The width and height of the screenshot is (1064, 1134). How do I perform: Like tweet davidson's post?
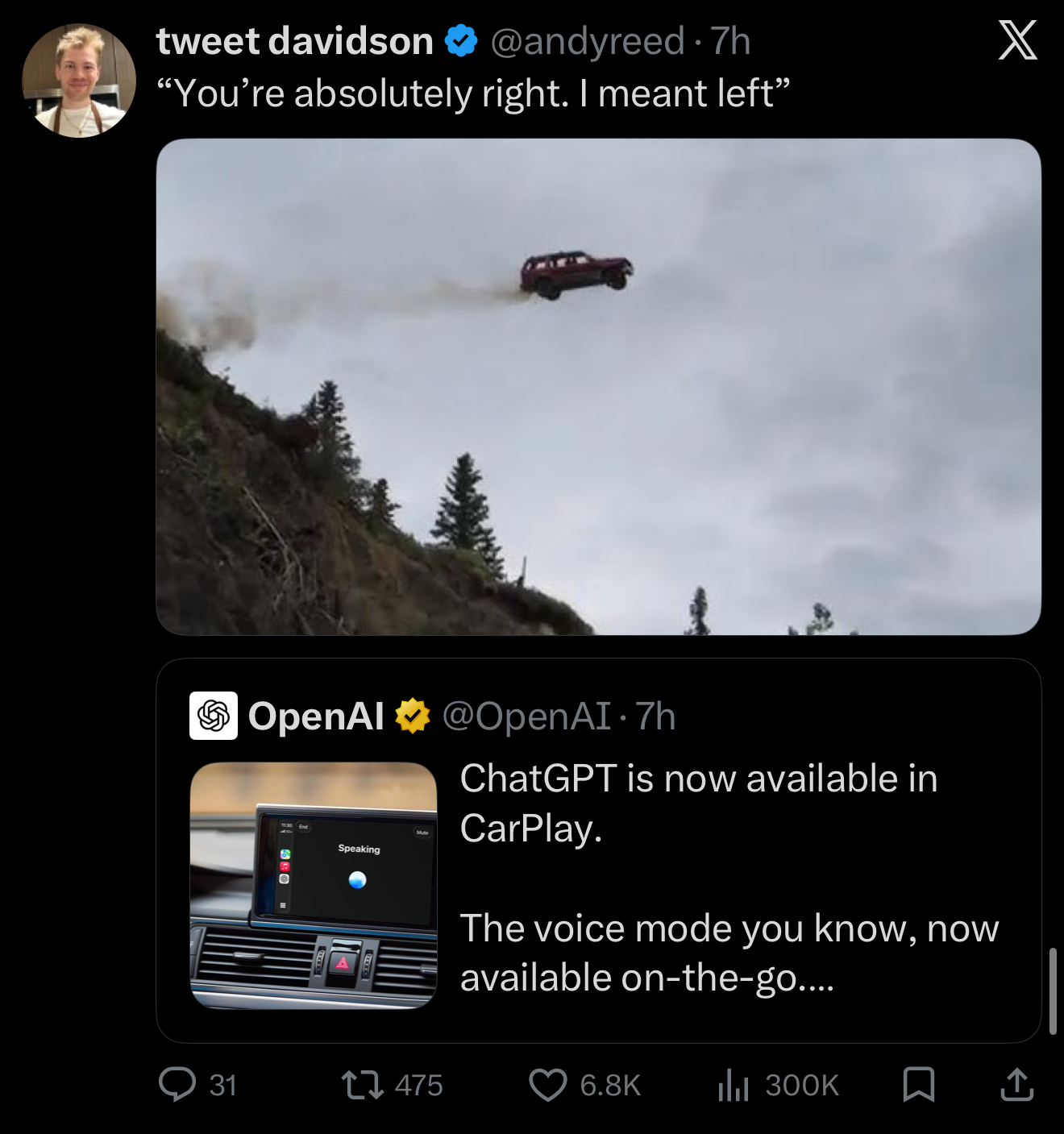548,1084
